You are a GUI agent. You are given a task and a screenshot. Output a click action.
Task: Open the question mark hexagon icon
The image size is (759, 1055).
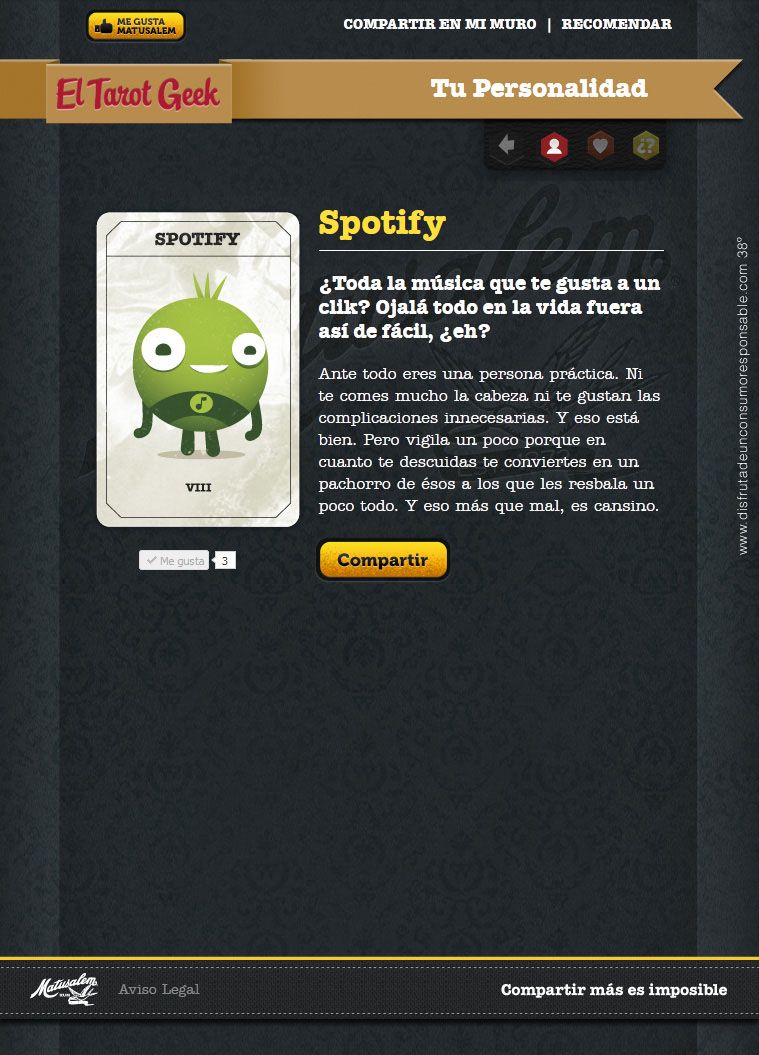646,146
